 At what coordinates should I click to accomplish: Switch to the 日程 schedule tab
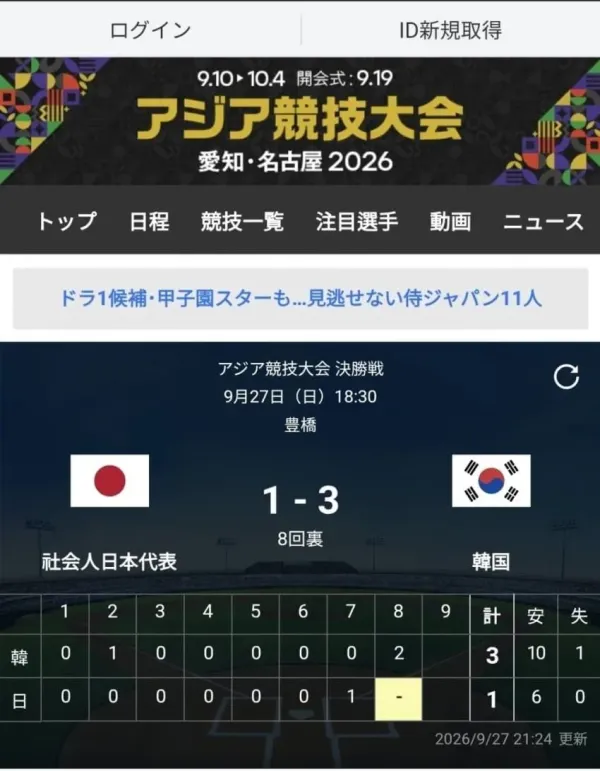coord(150,221)
